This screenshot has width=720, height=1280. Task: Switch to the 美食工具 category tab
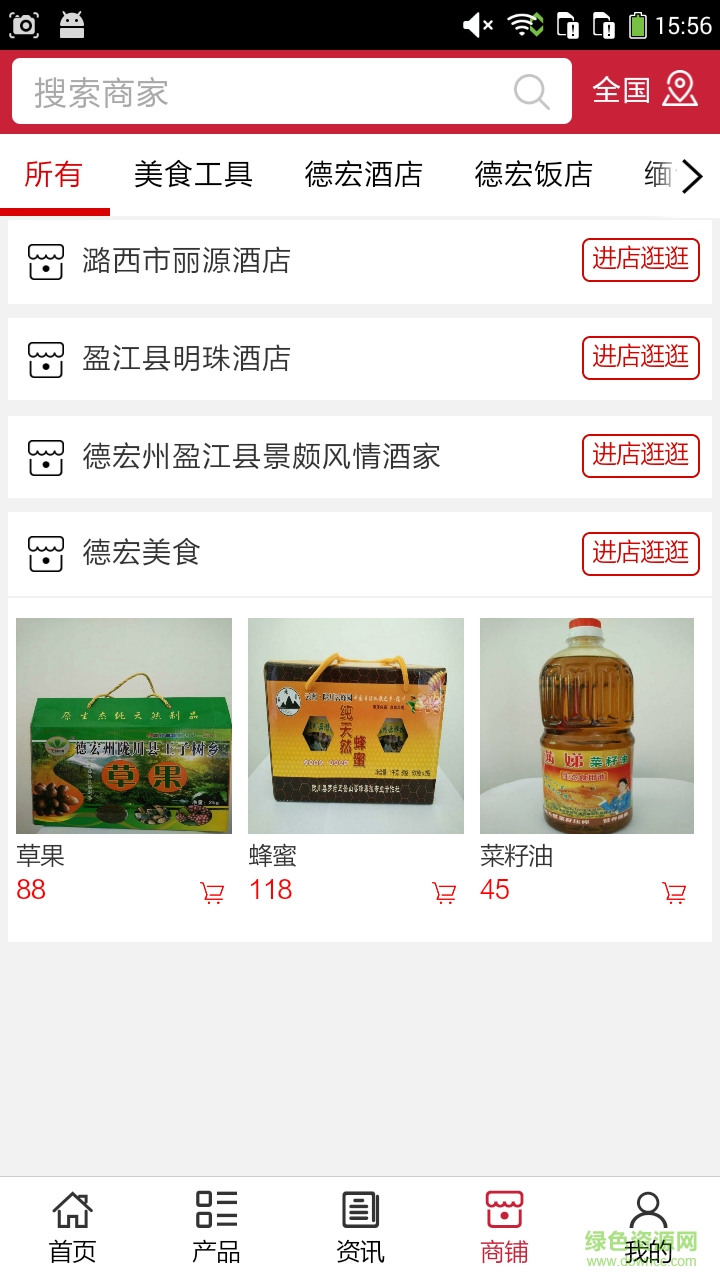pos(193,175)
